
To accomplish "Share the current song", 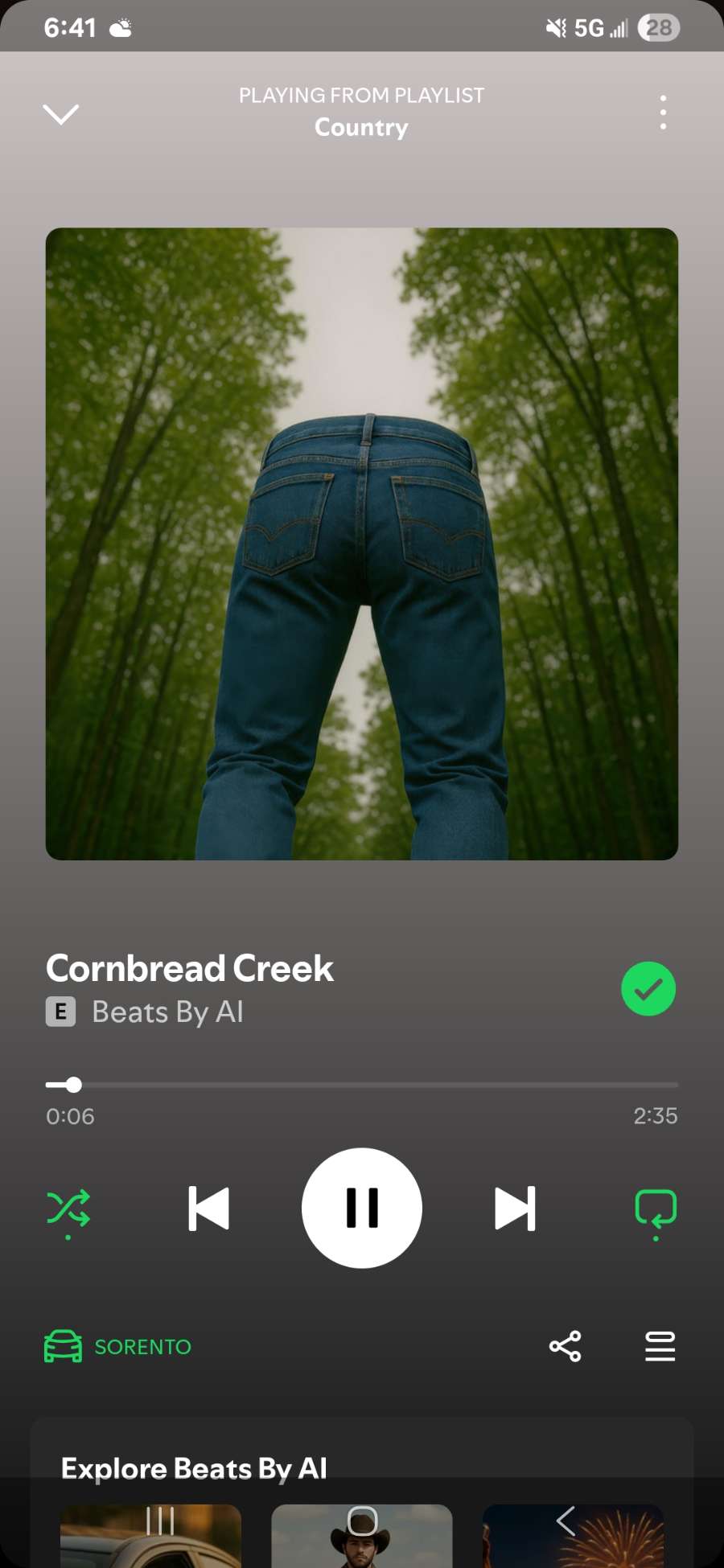I will pyautogui.click(x=565, y=1346).
